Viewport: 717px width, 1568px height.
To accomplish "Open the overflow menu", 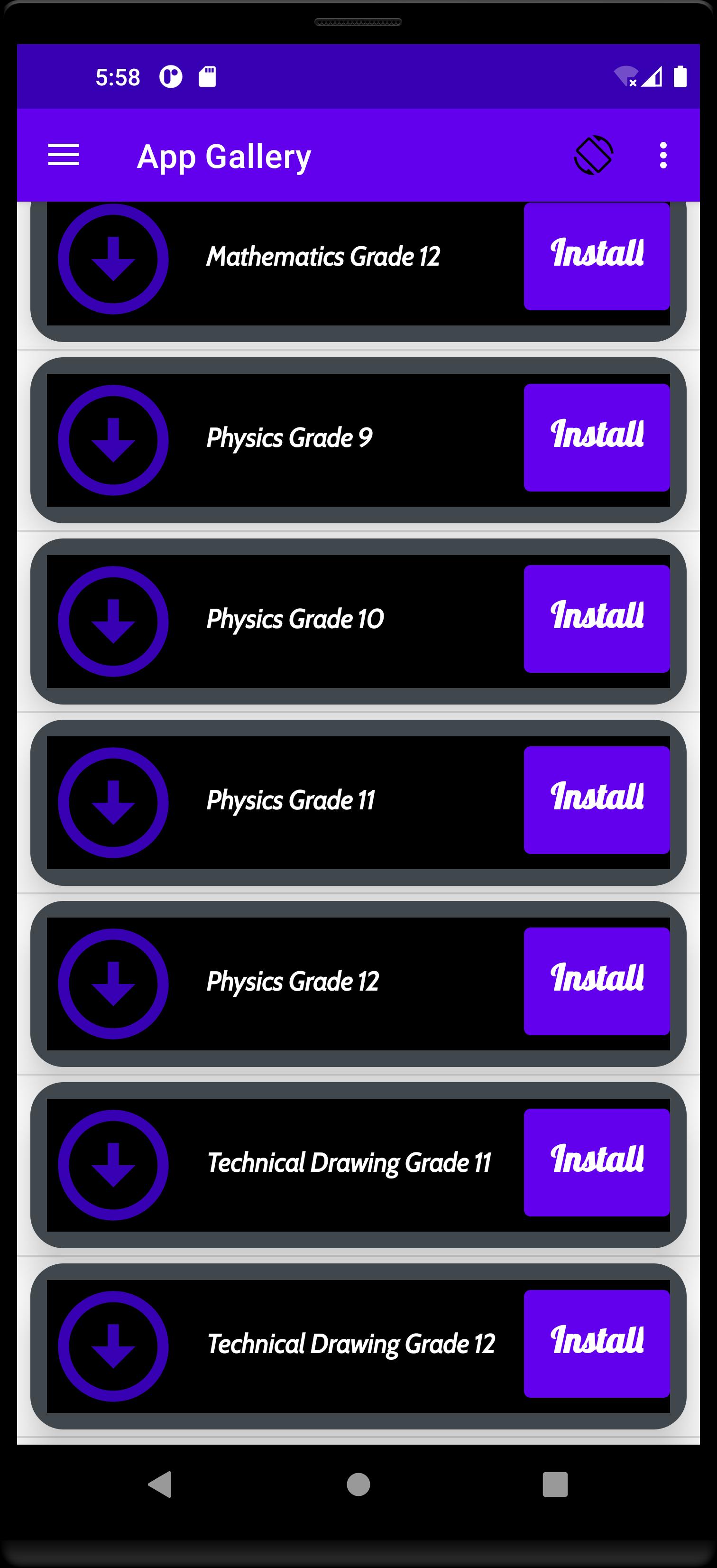I will coord(663,155).
